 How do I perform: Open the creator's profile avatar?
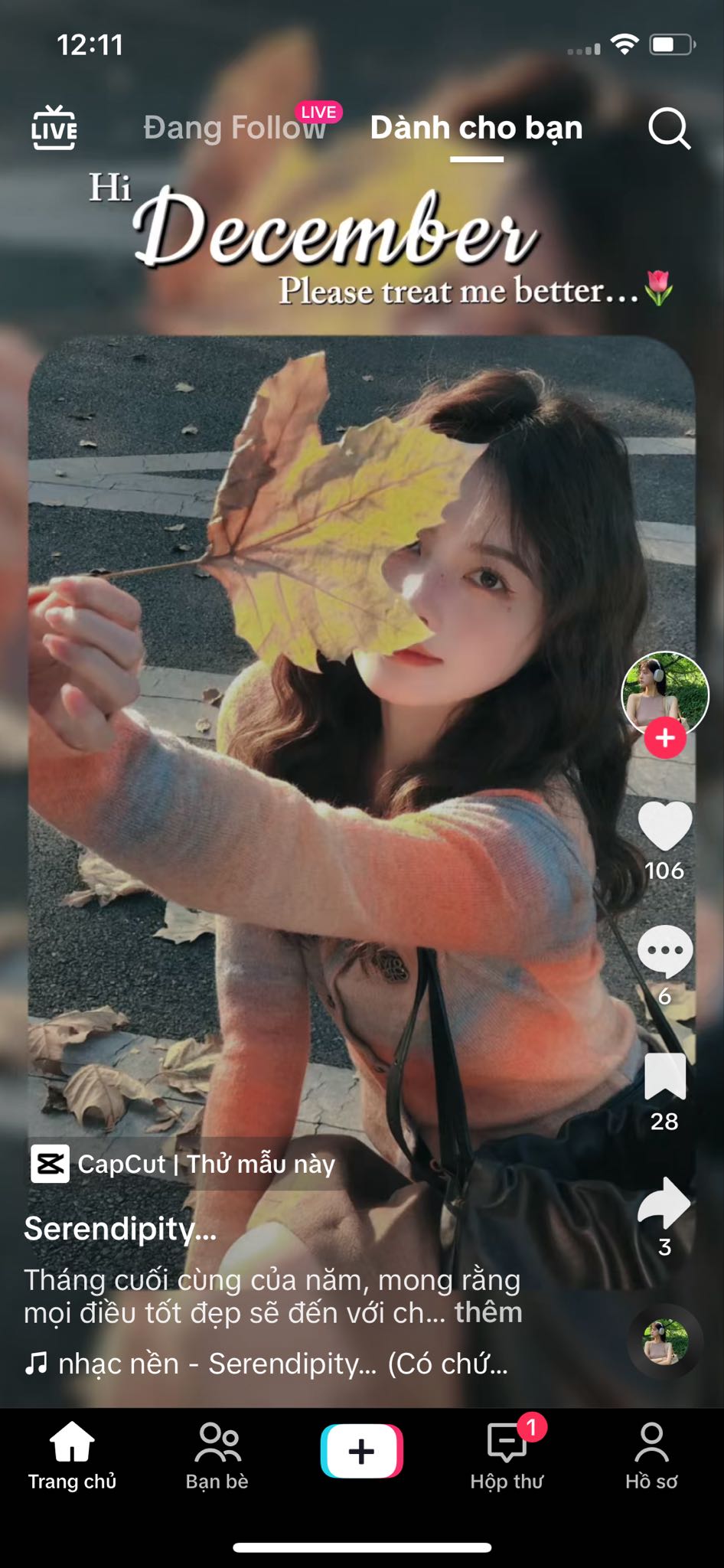[664, 692]
